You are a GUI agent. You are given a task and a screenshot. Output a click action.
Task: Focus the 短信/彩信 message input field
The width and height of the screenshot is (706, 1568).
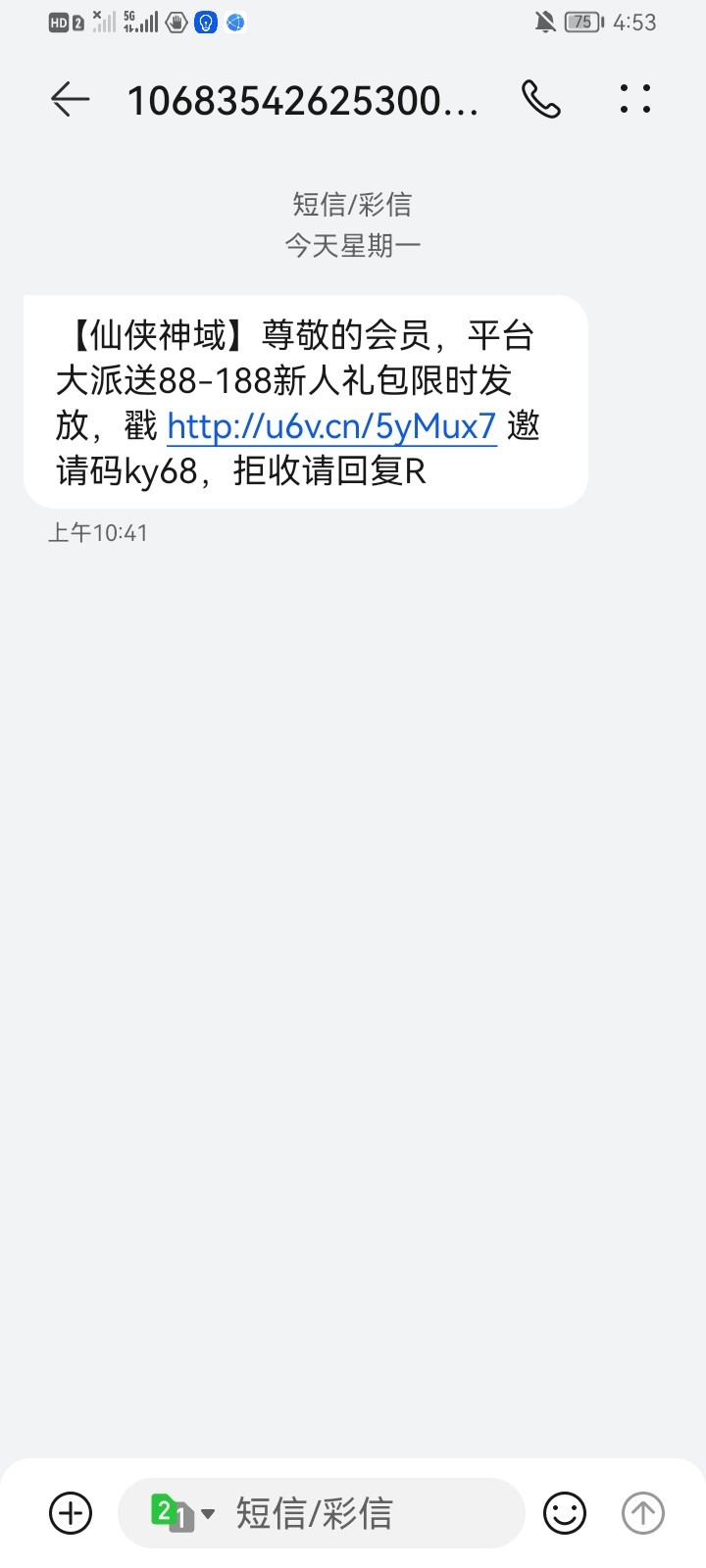coord(363,1513)
